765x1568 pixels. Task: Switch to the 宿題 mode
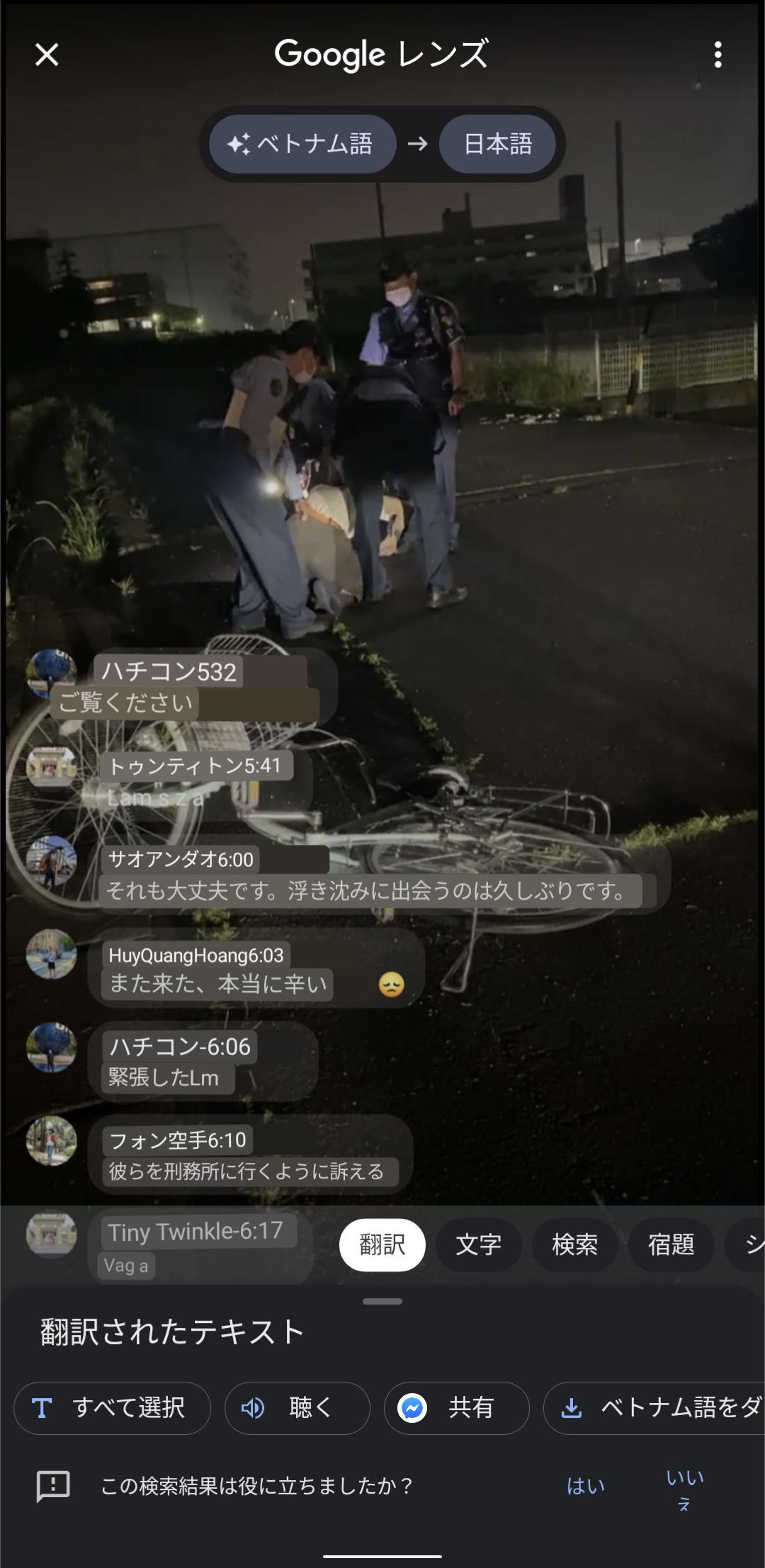tap(670, 1244)
